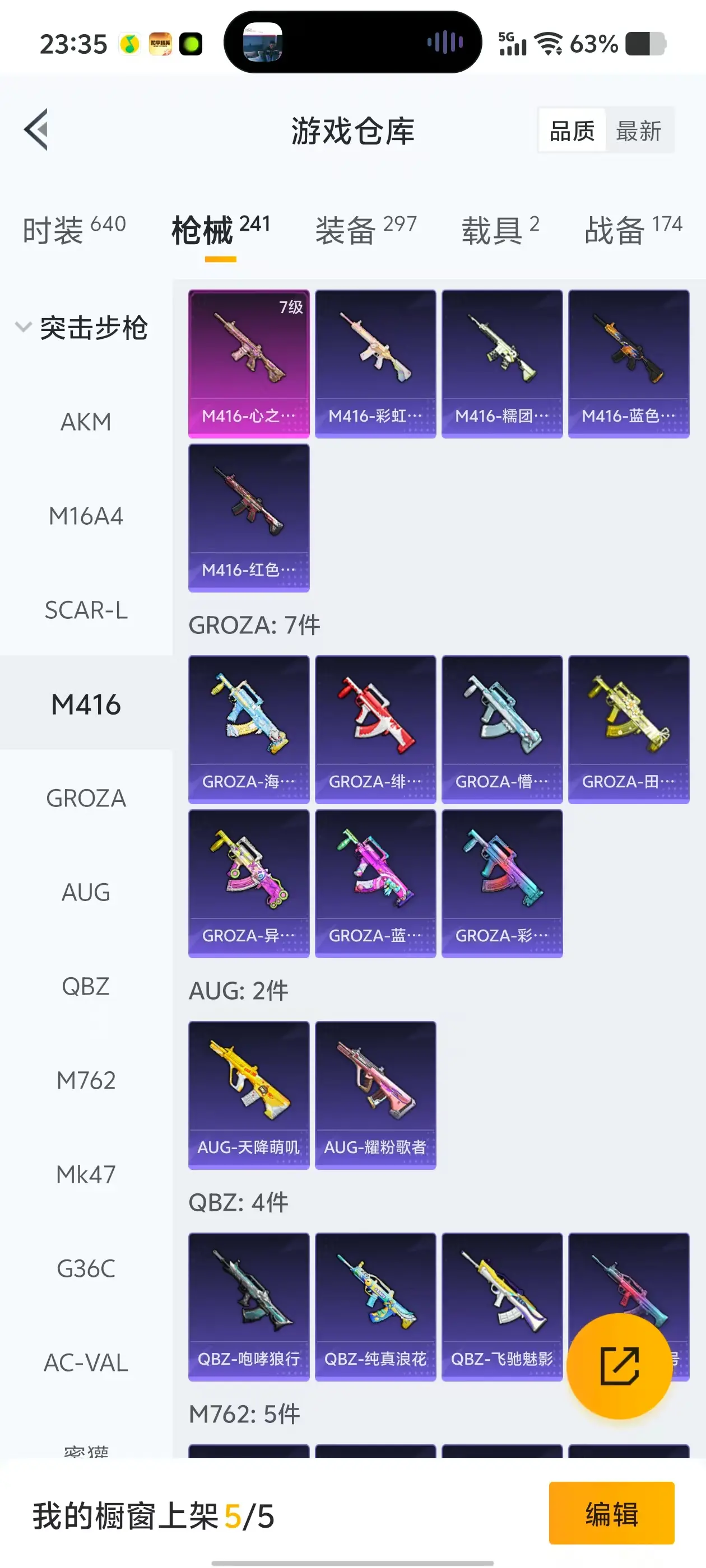View the GROZA-绯 red skin

click(375, 729)
